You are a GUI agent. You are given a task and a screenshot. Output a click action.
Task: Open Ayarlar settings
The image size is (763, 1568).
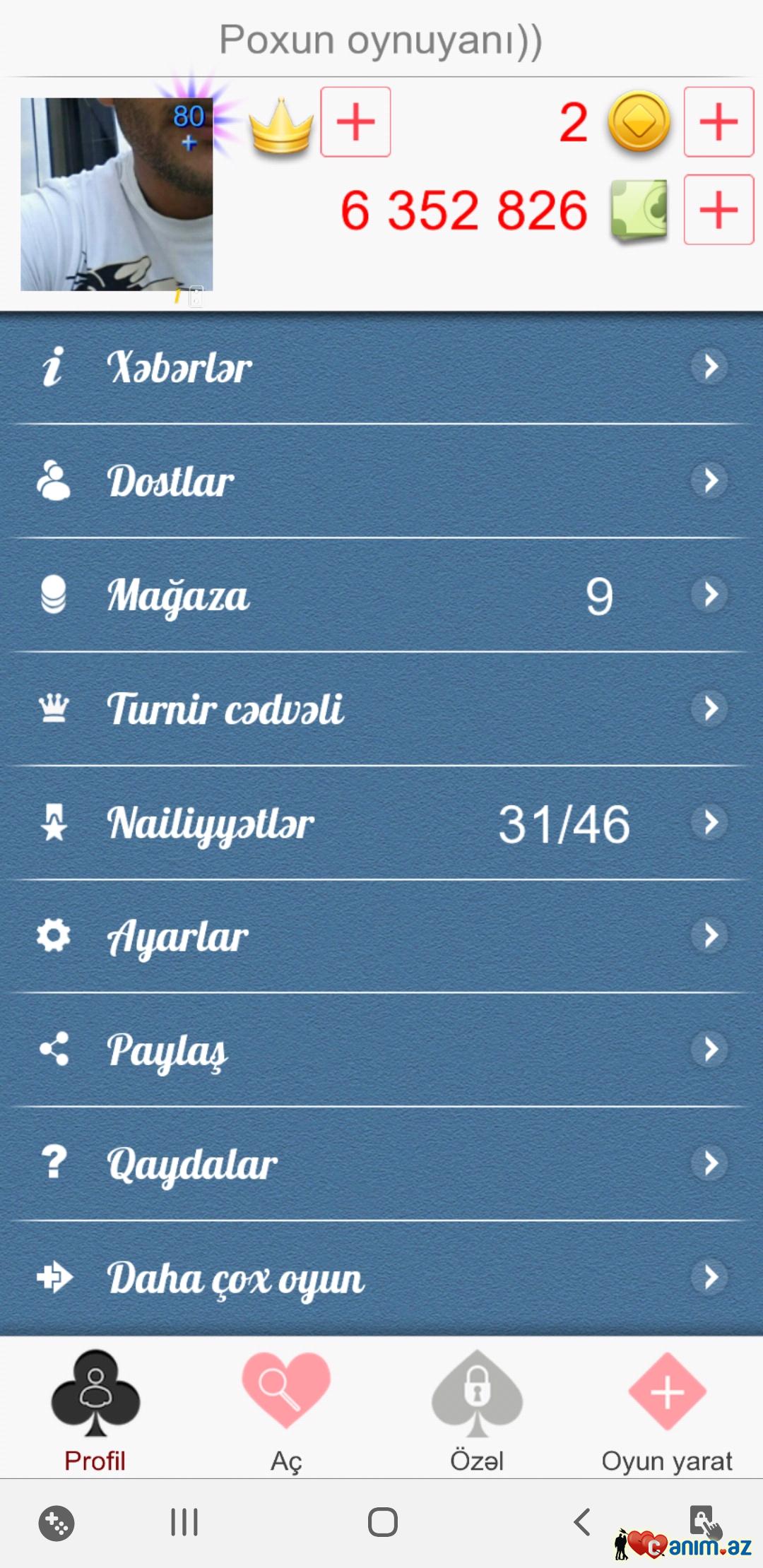[381, 937]
